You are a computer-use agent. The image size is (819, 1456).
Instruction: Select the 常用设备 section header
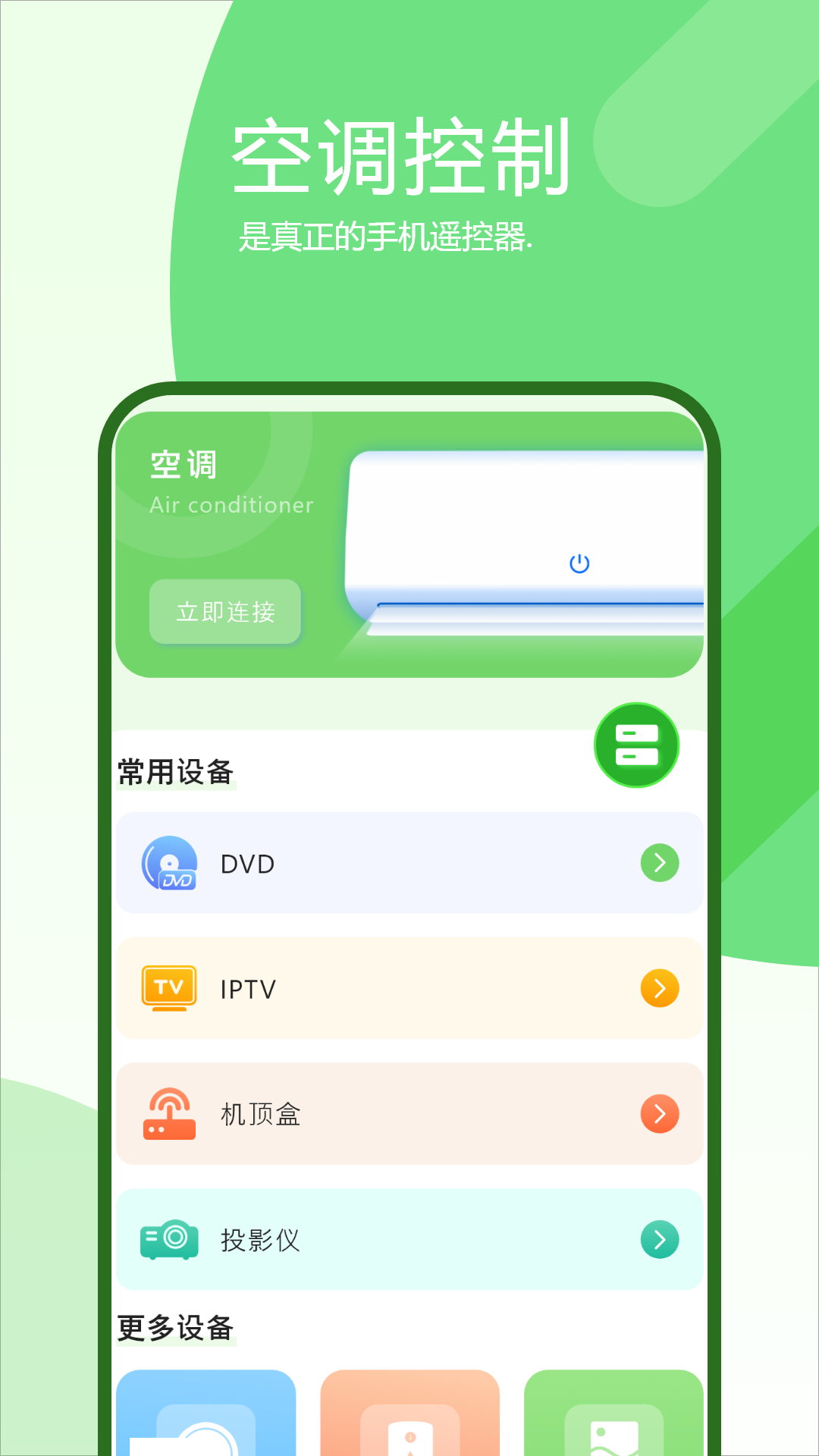click(x=175, y=771)
